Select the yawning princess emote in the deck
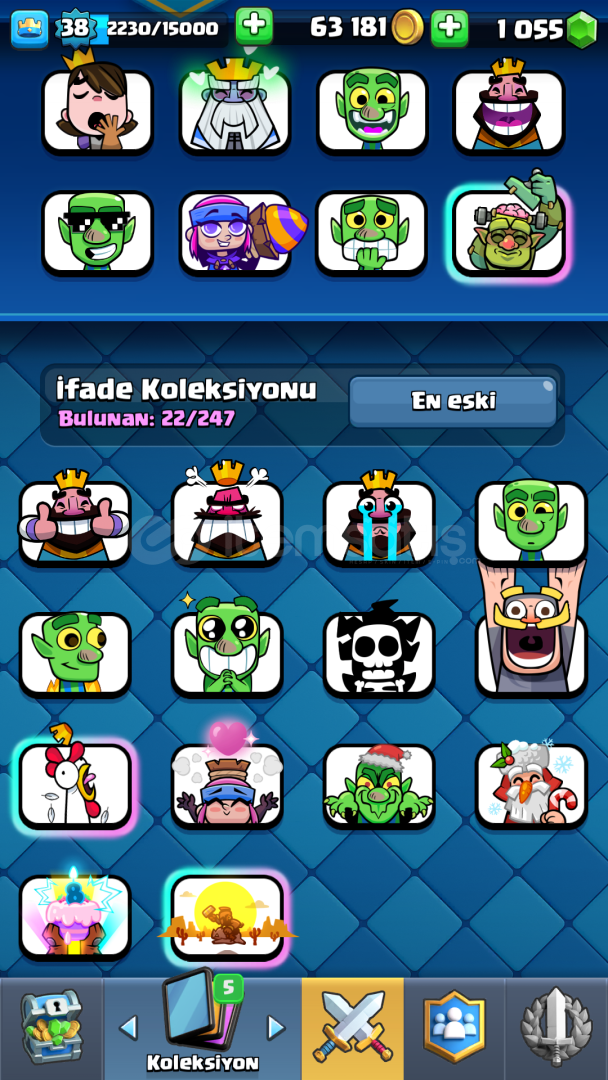 (x=97, y=110)
